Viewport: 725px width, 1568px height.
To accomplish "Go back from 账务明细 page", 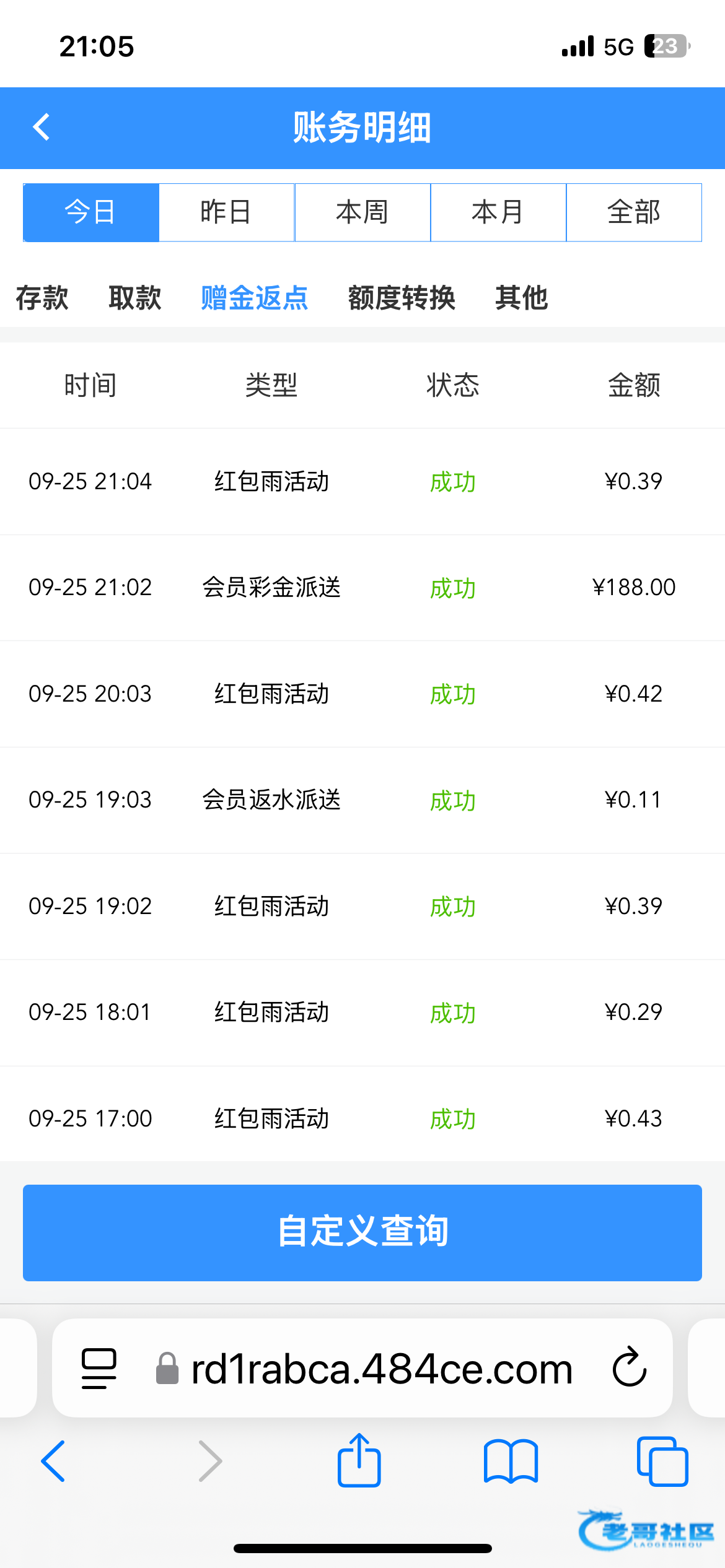I will pos(42,128).
